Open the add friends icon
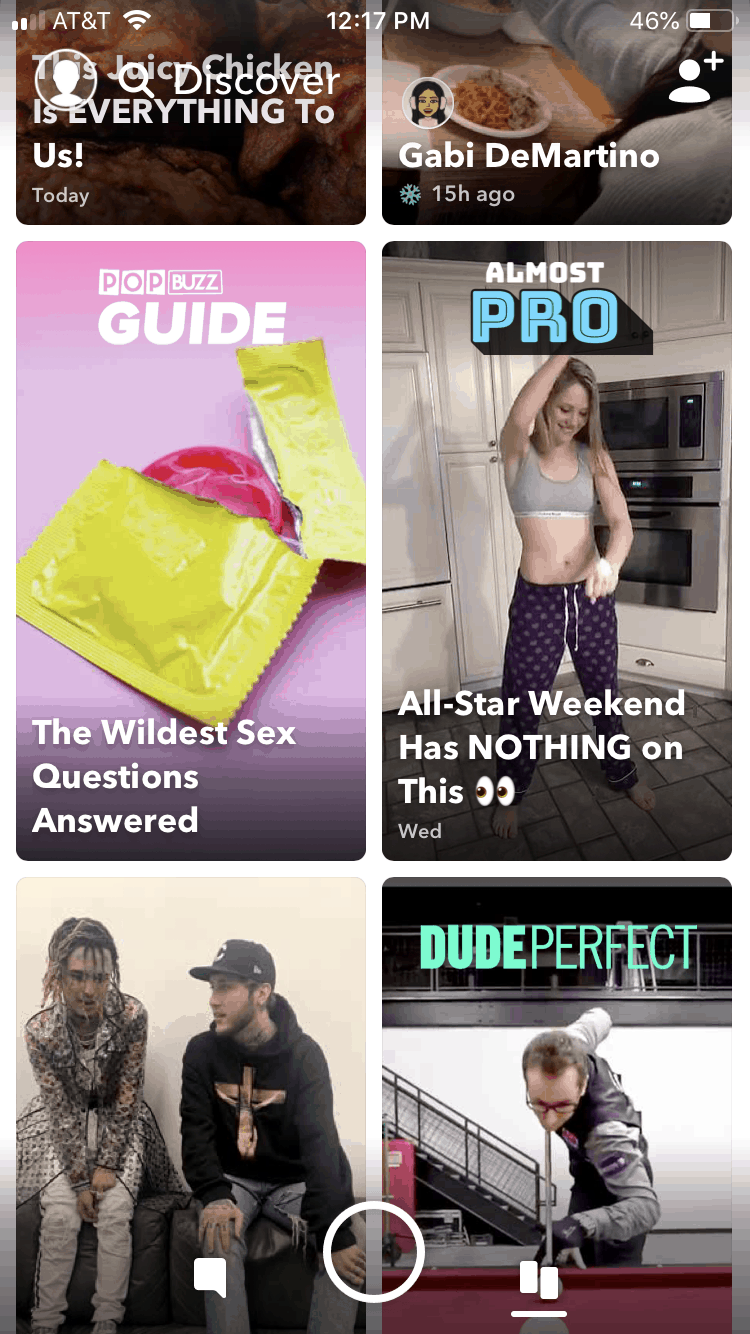750x1334 pixels. [x=694, y=79]
